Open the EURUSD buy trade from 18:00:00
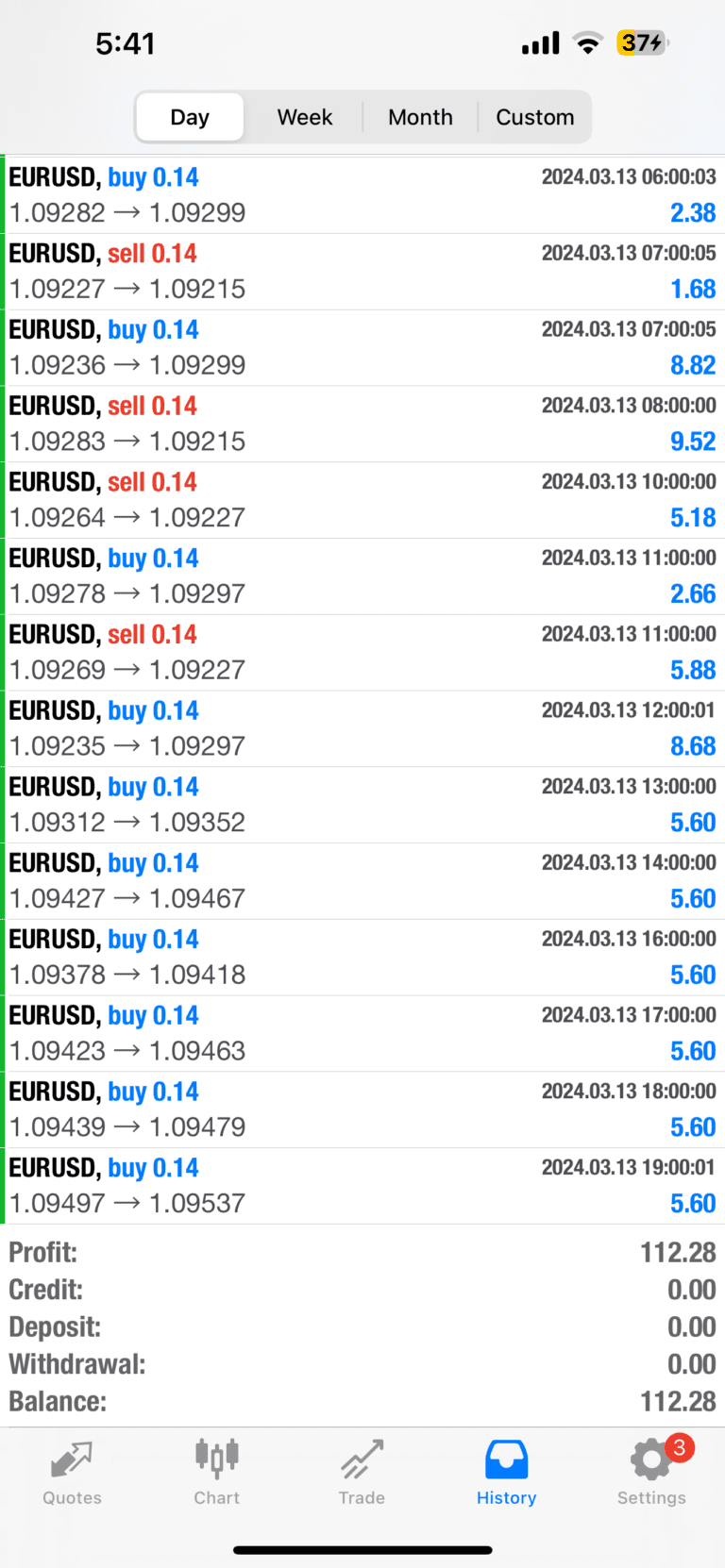The height and width of the screenshot is (1568, 725). [x=362, y=1109]
